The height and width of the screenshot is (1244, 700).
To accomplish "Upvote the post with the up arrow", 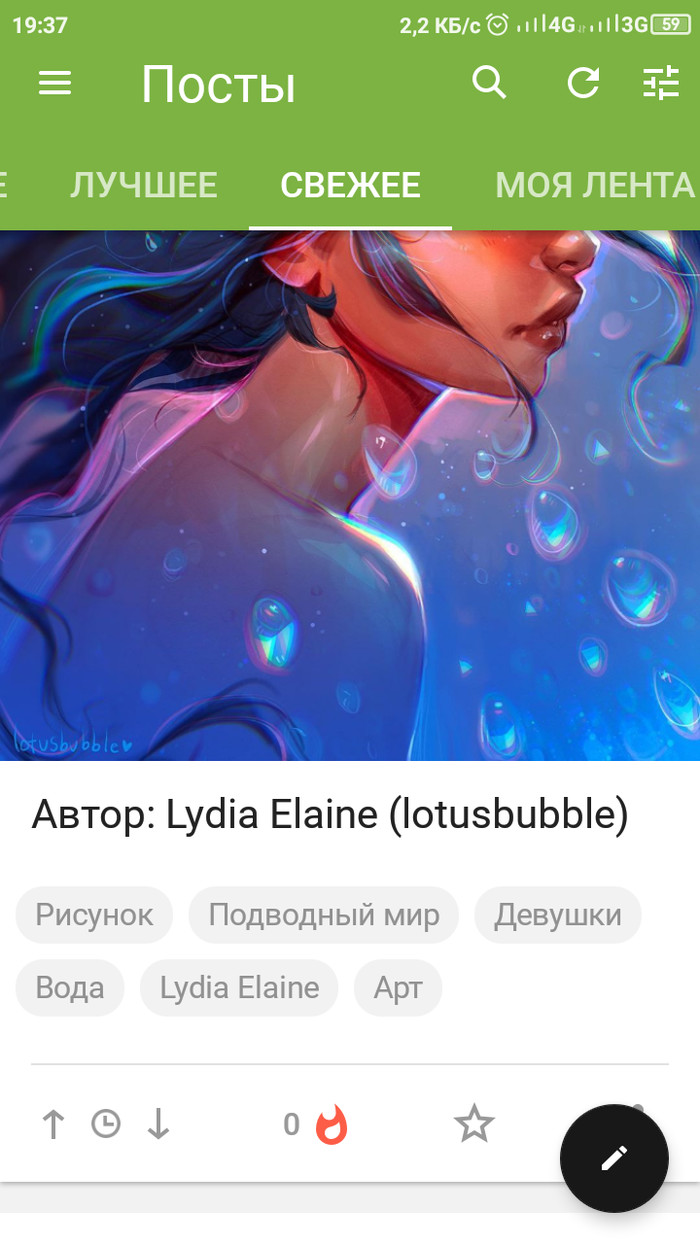I will tap(53, 1125).
